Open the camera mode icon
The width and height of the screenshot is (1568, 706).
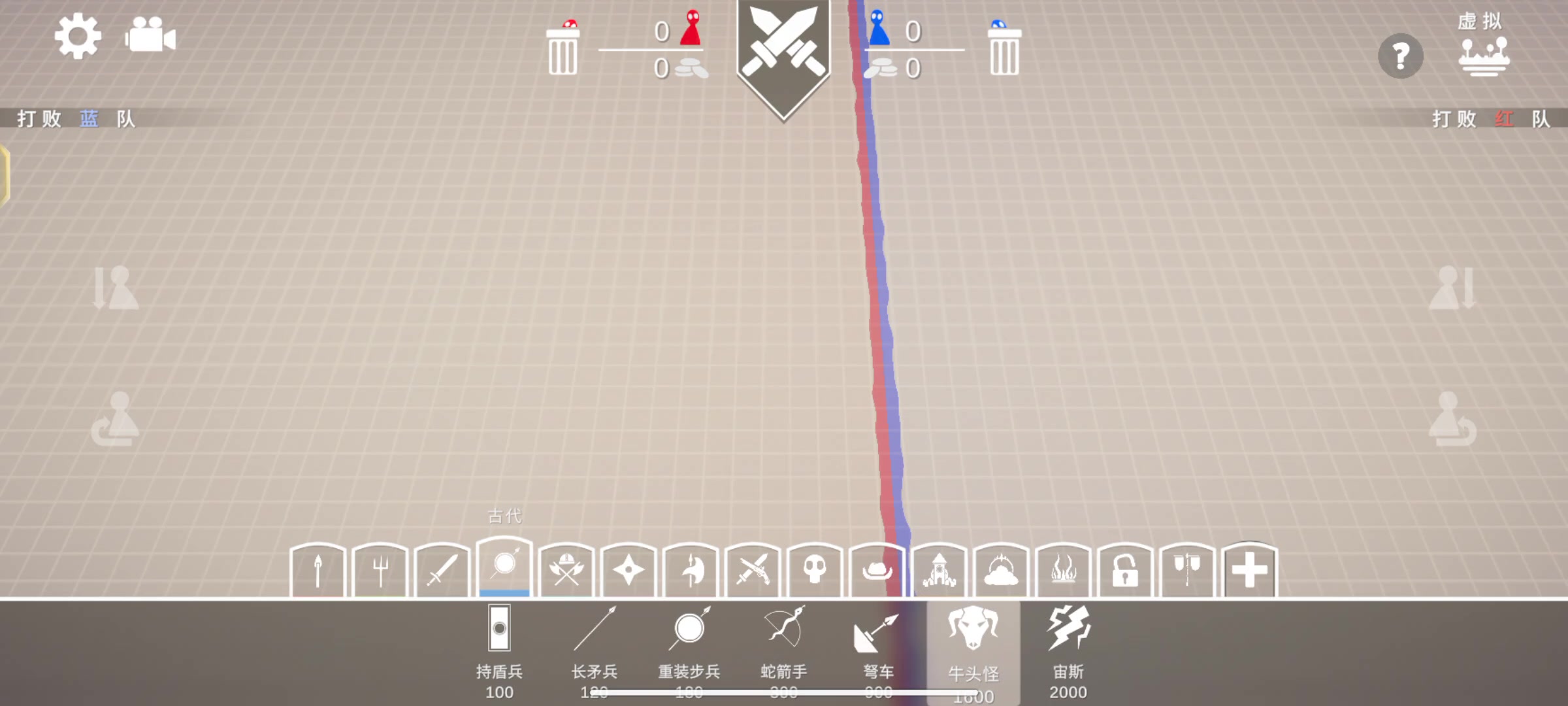pos(150,35)
